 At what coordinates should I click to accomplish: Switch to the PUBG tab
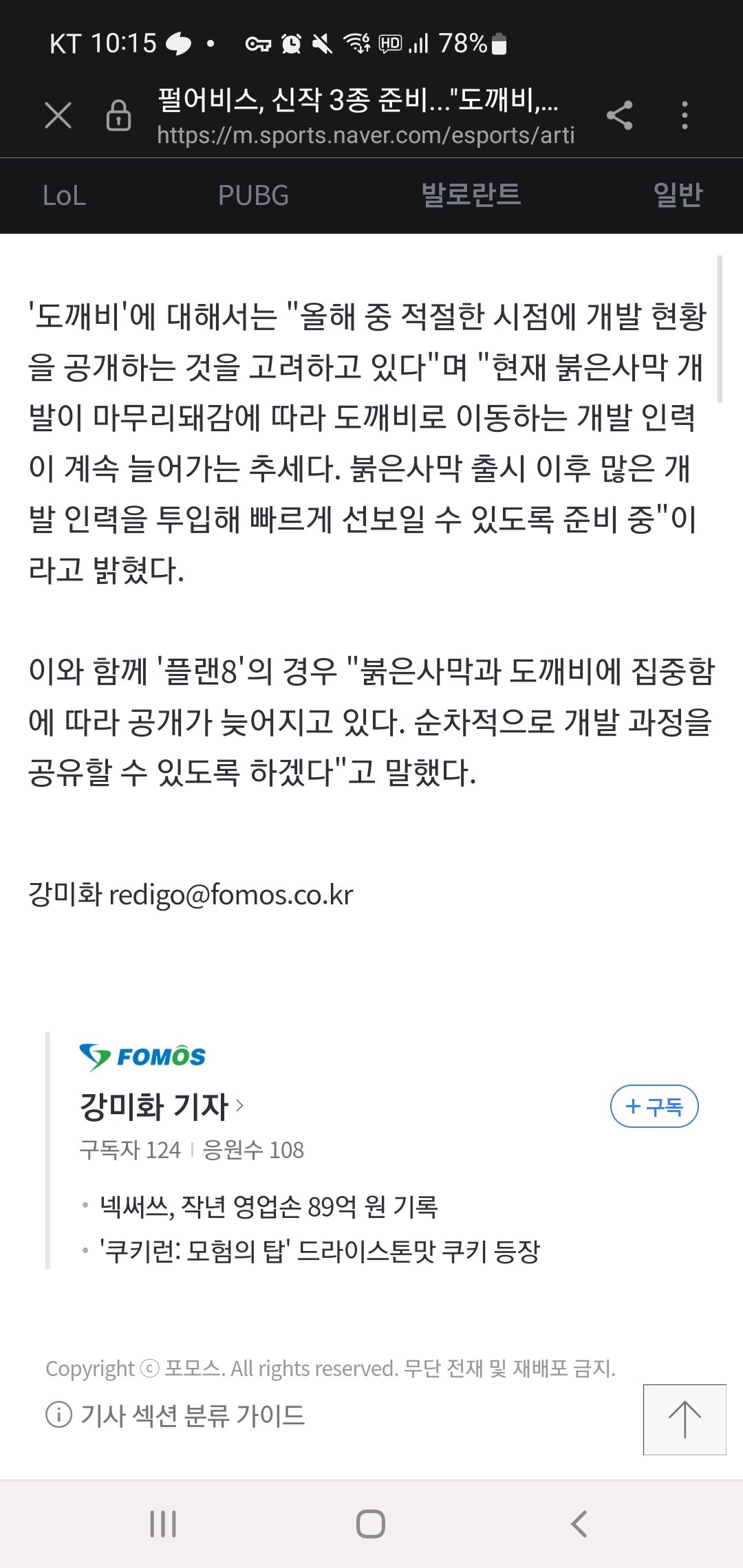253,196
